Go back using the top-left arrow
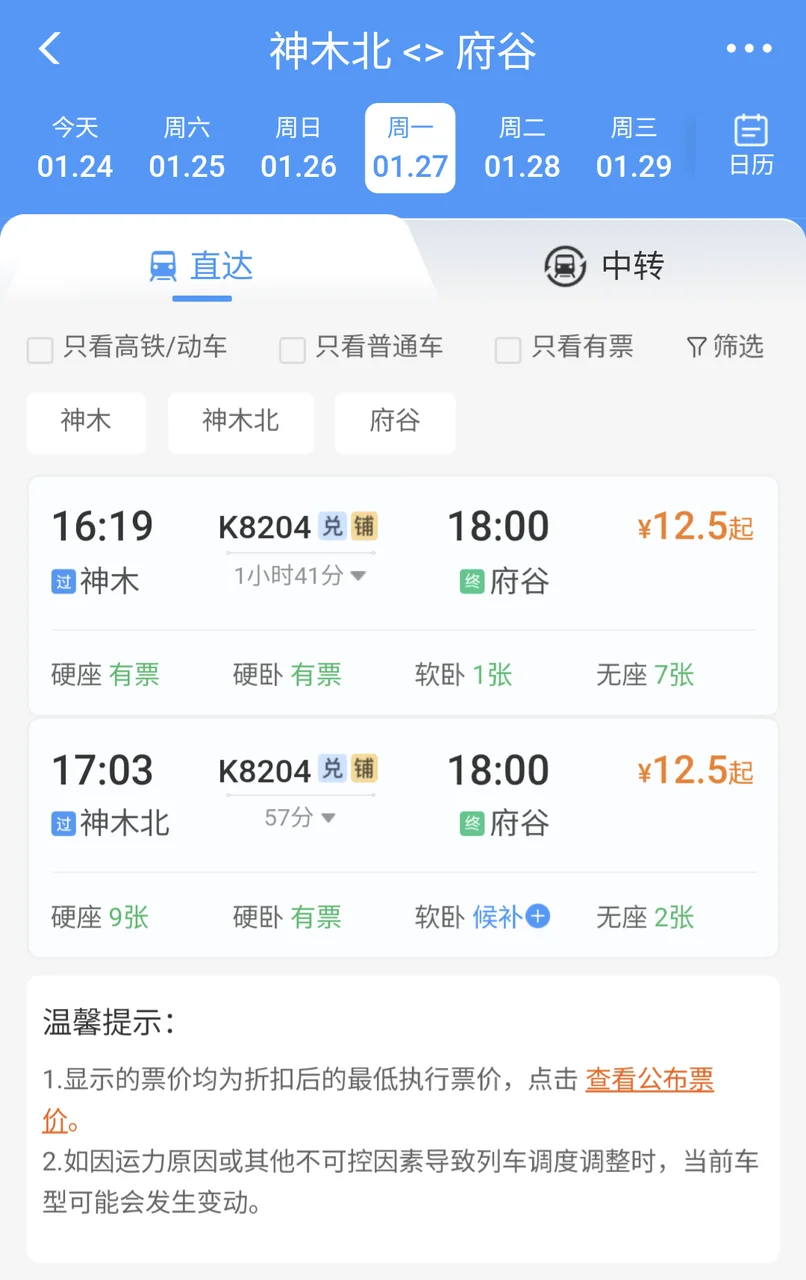The width and height of the screenshot is (806, 1280). (x=49, y=49)
